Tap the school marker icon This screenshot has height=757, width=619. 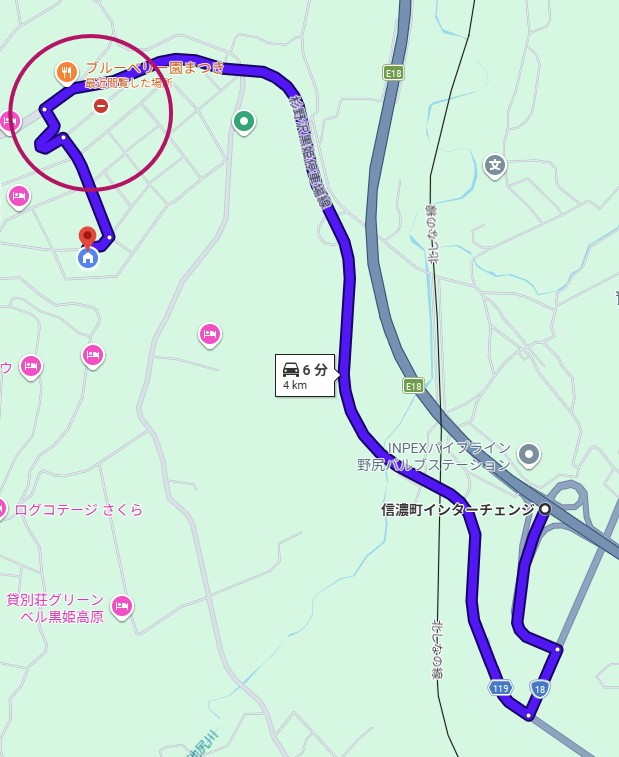coord(494,164)
